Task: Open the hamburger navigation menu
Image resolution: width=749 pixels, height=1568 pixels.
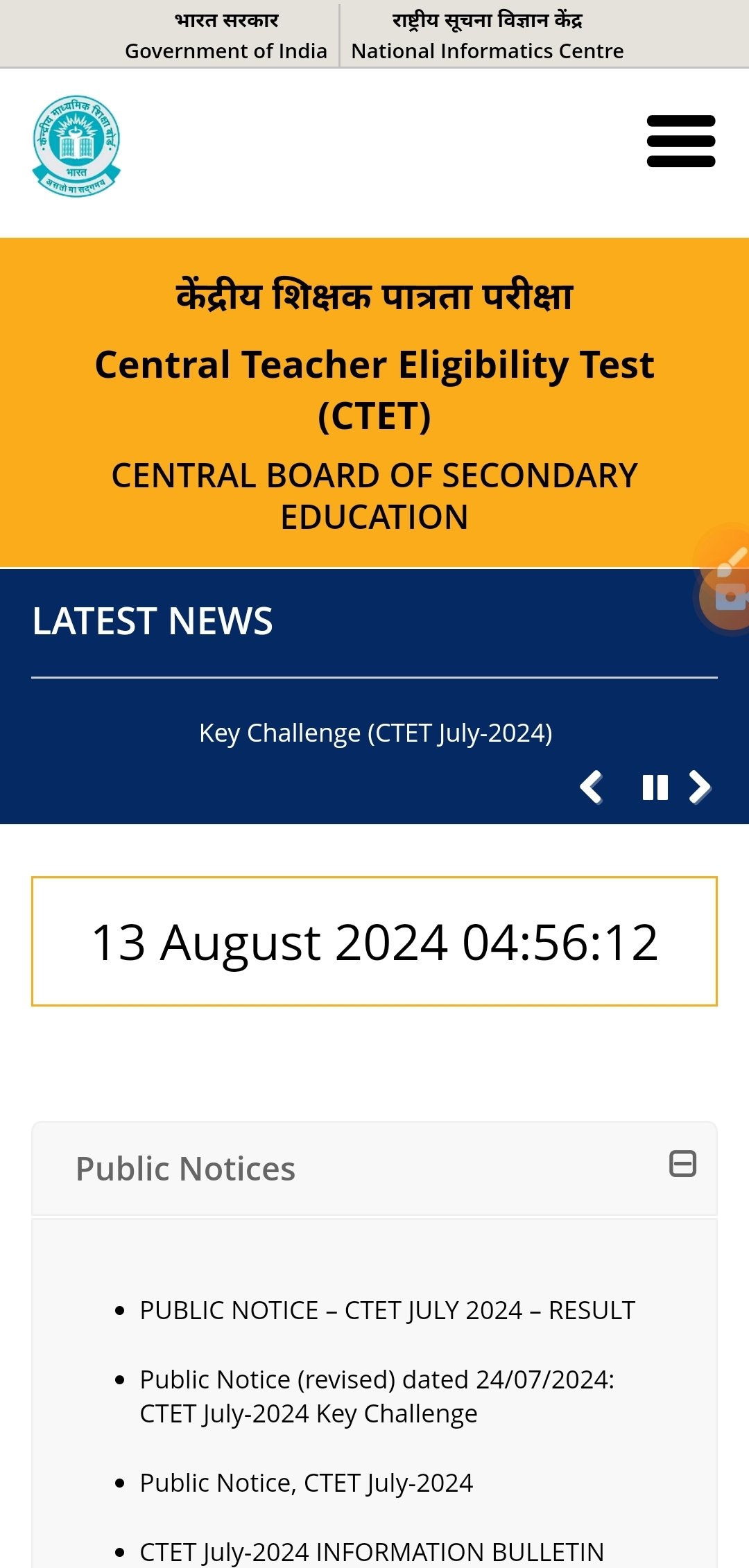Action: [x=680, y=141]
